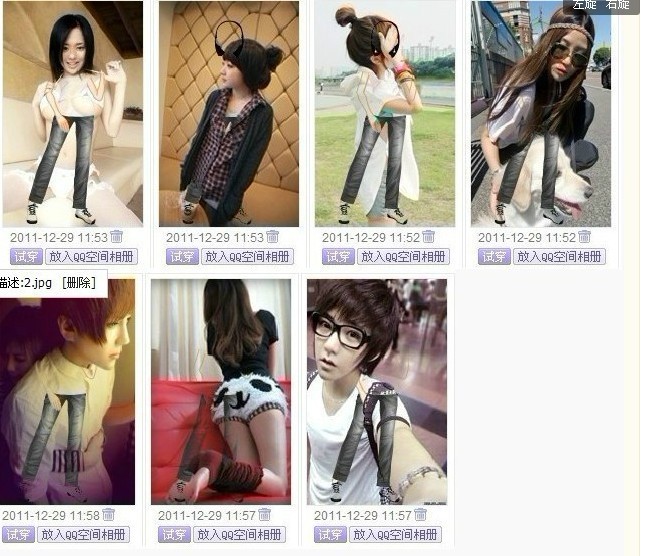Rotate left with the 左旋 button
The height and width of the screenshot is (556, 651).
tap(585, 5)
